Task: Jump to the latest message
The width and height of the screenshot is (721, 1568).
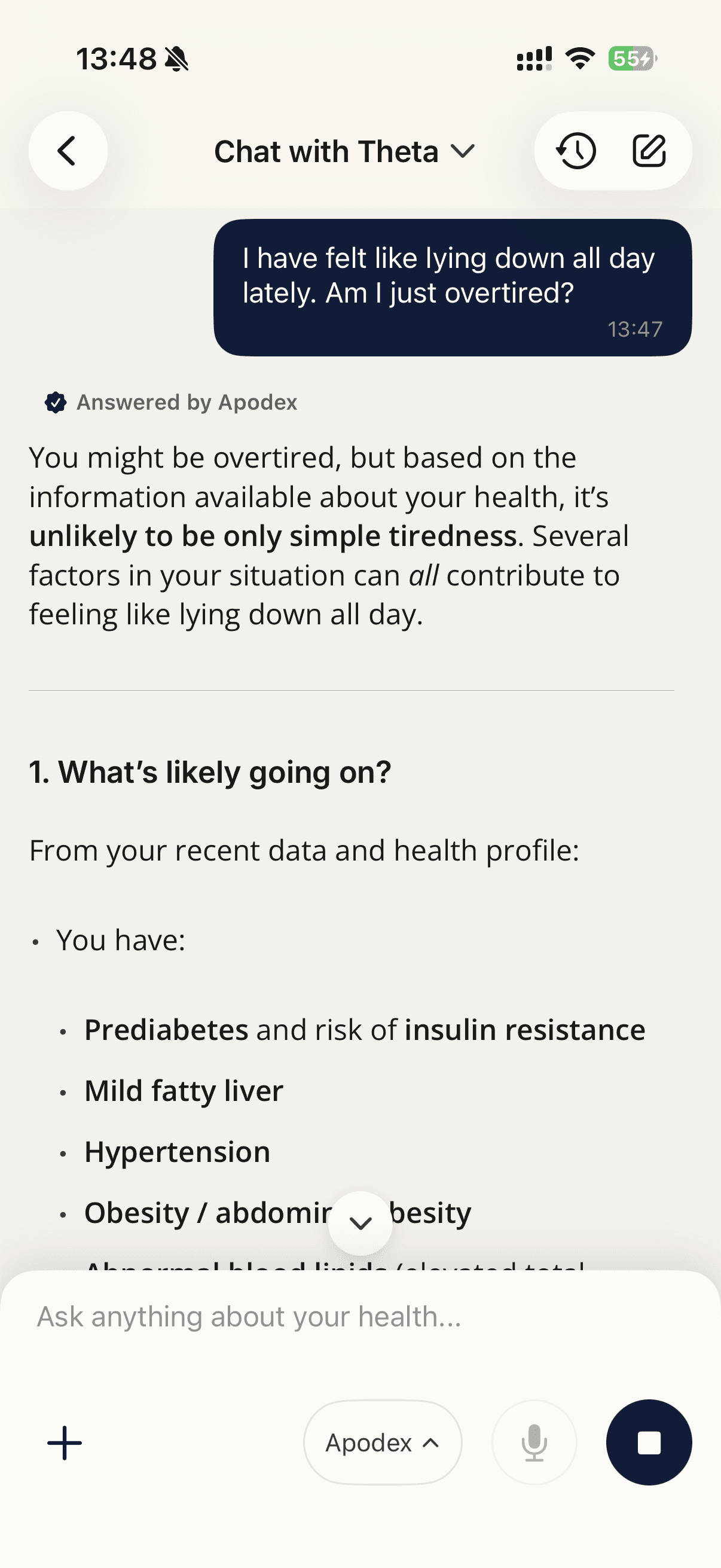Action: [x=360, y=1223]
